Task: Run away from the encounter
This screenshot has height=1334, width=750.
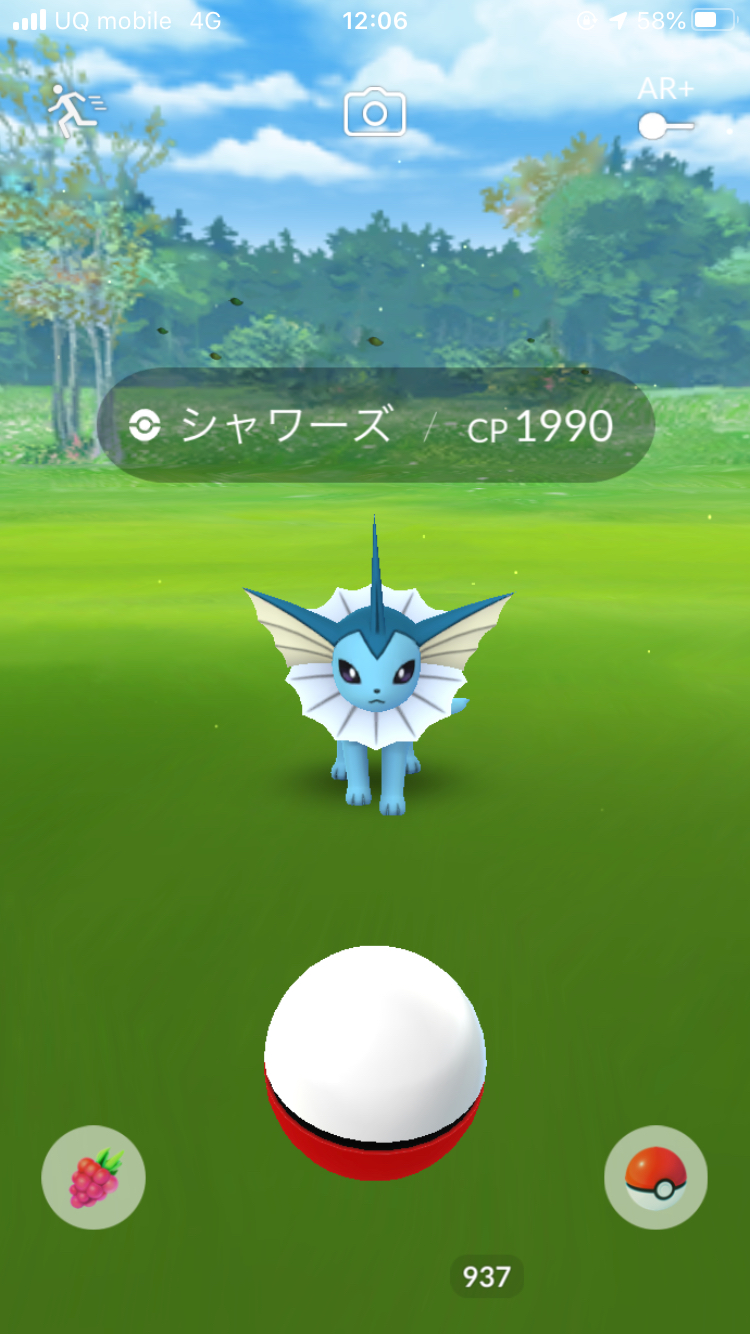Action: (x=77, y=111)
